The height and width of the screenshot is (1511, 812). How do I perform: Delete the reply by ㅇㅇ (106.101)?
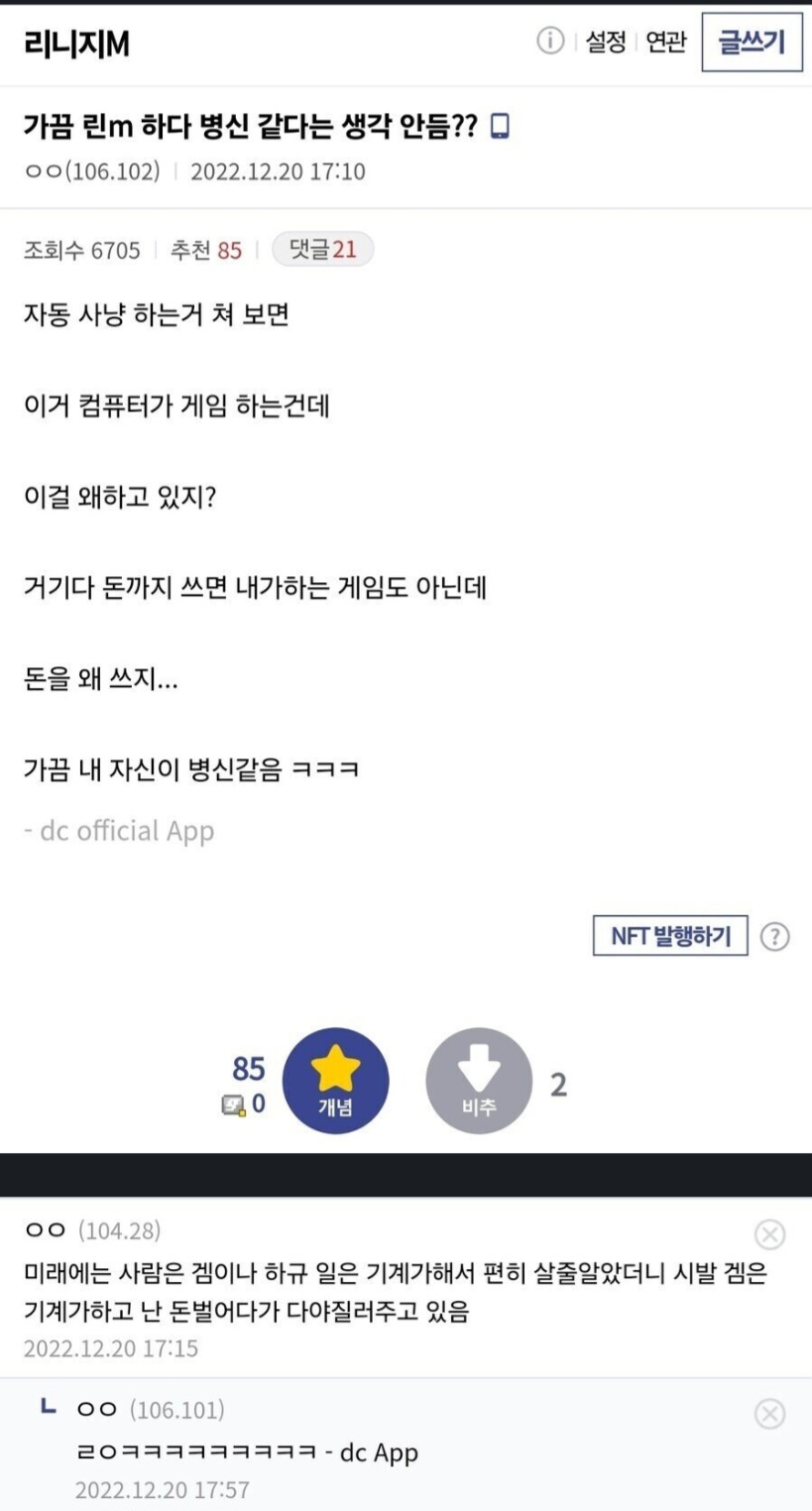tap(769, 1414)
